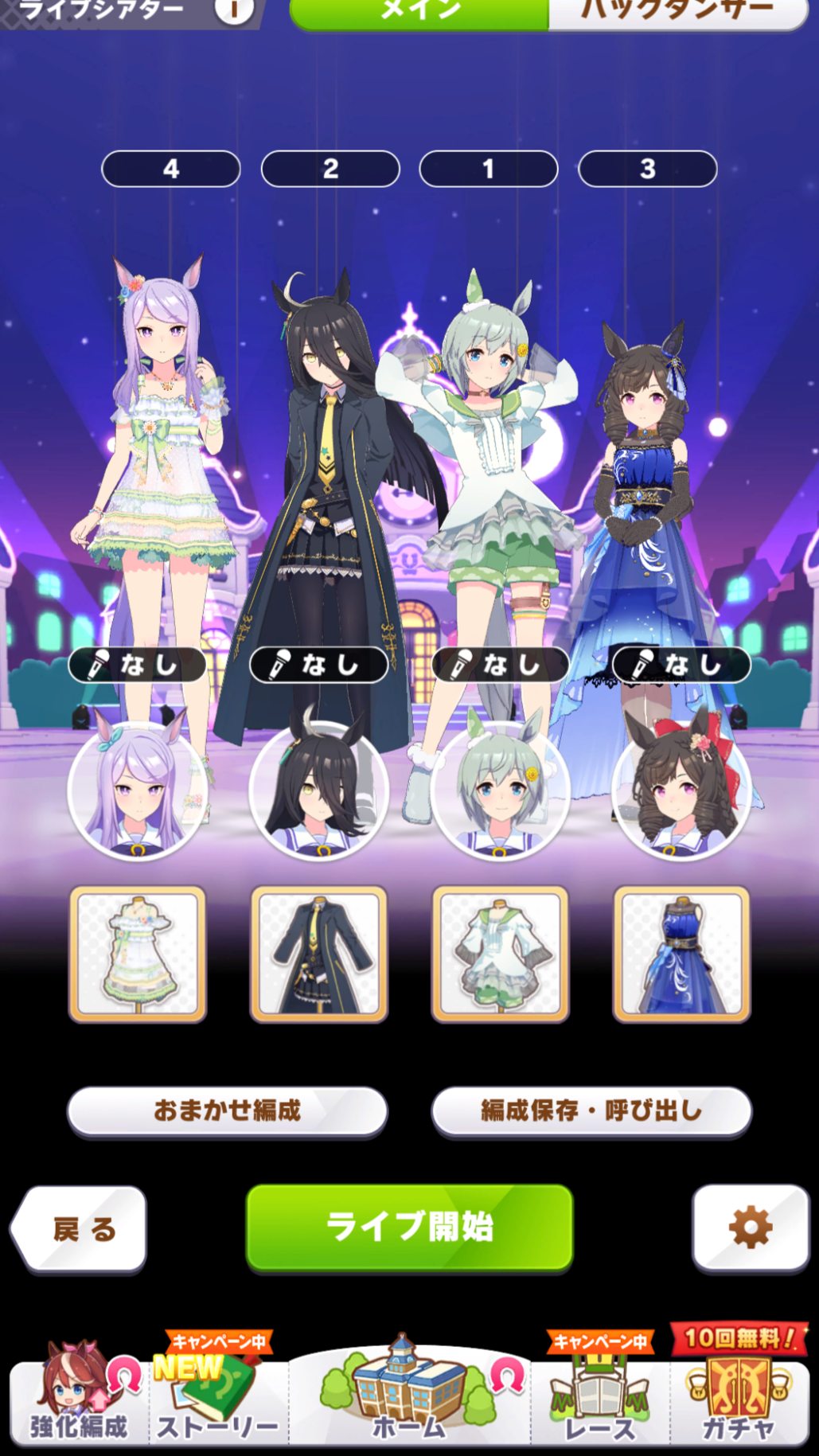Open the Live Theater info icon
819x1456 pixels.
tap(234, 10)
